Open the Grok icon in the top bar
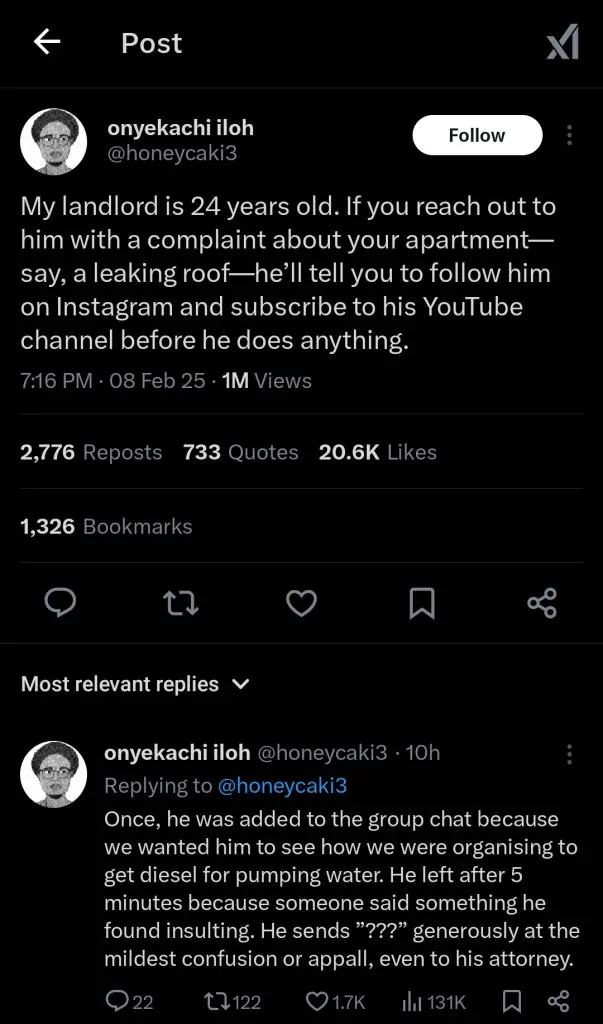The image size is (603, 1024). [x=562, y=44]
